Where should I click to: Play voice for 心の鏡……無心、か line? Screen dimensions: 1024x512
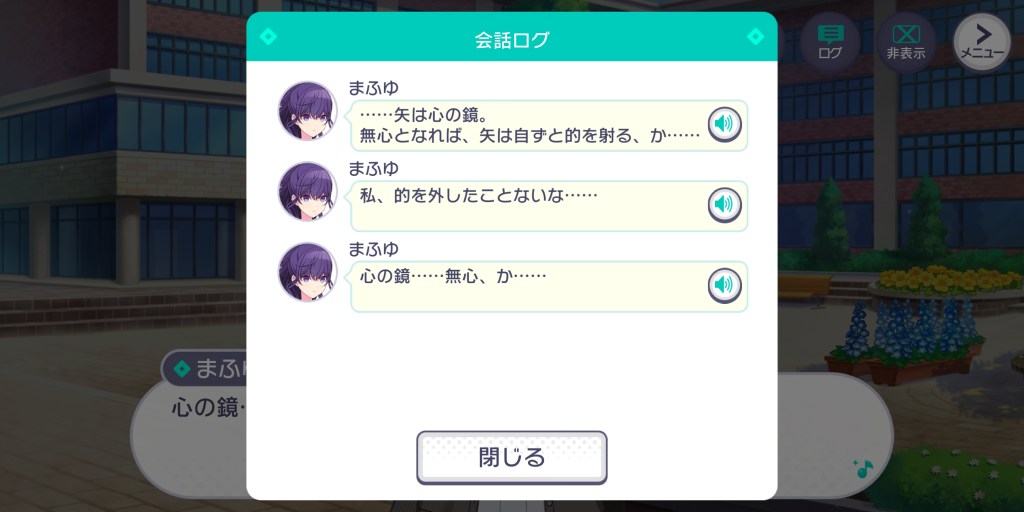(x=724, y=285)
